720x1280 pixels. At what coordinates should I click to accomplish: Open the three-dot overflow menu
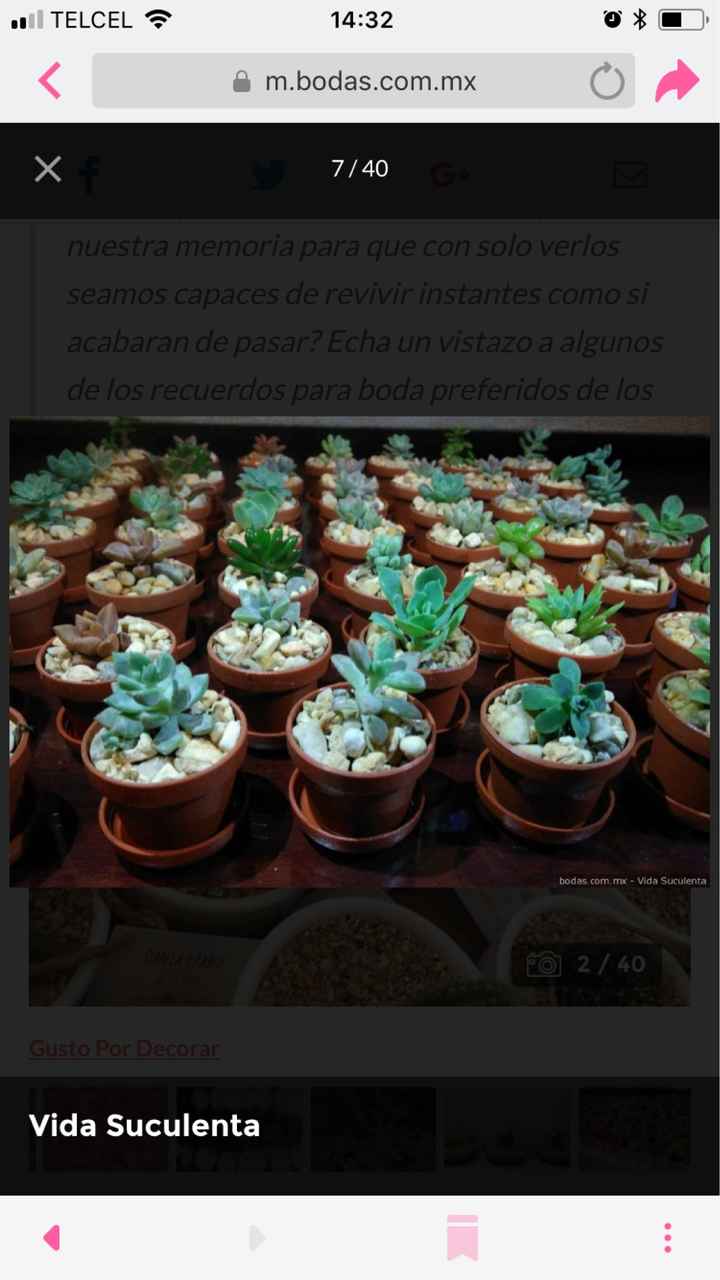(x=667, y=1237)
